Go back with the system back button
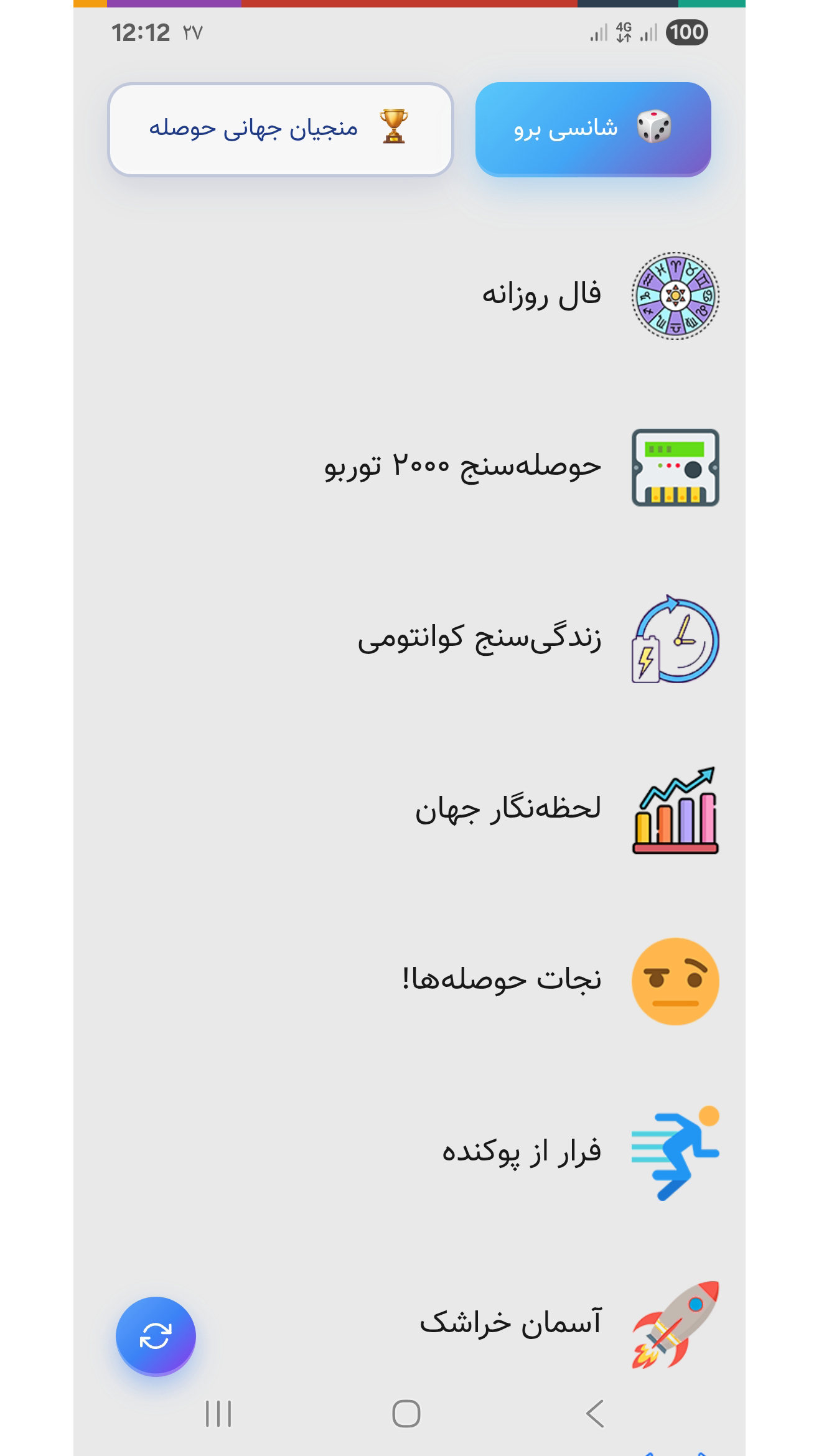The image size is (819, 1456). pos(595,1414)
